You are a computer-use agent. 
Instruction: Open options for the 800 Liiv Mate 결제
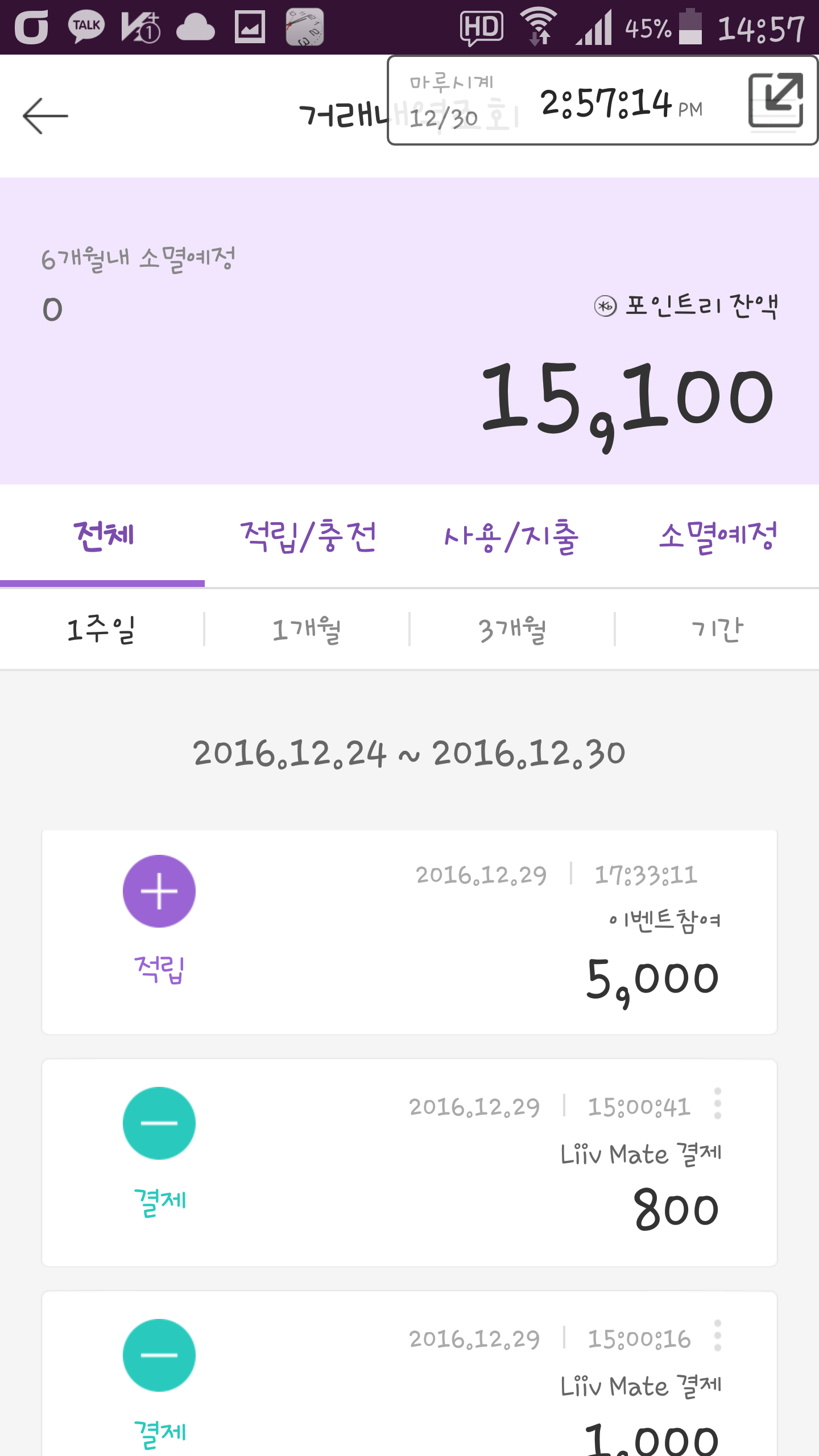(x=718, y=1103)
